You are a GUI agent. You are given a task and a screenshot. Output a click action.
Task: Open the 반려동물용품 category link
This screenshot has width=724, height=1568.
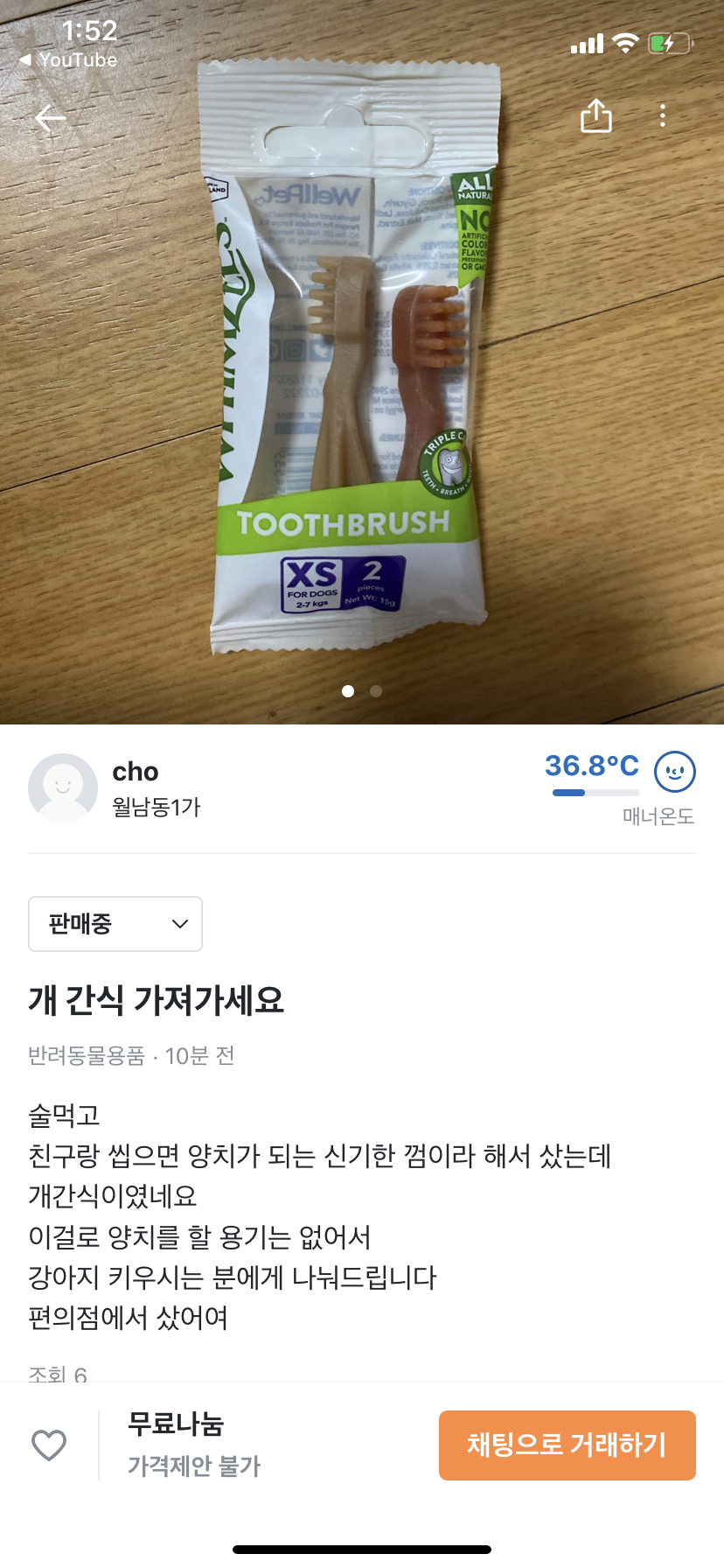pos(87,1056)
